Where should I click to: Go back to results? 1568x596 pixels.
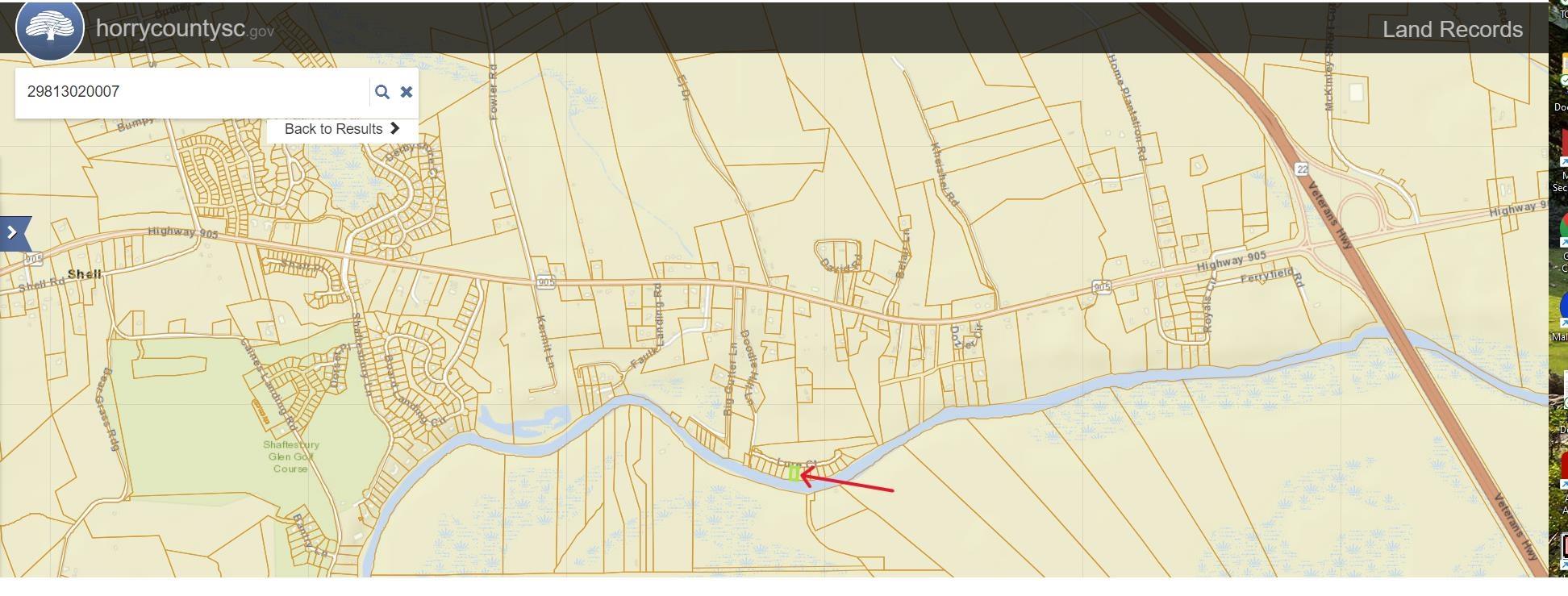click(342, 129)
